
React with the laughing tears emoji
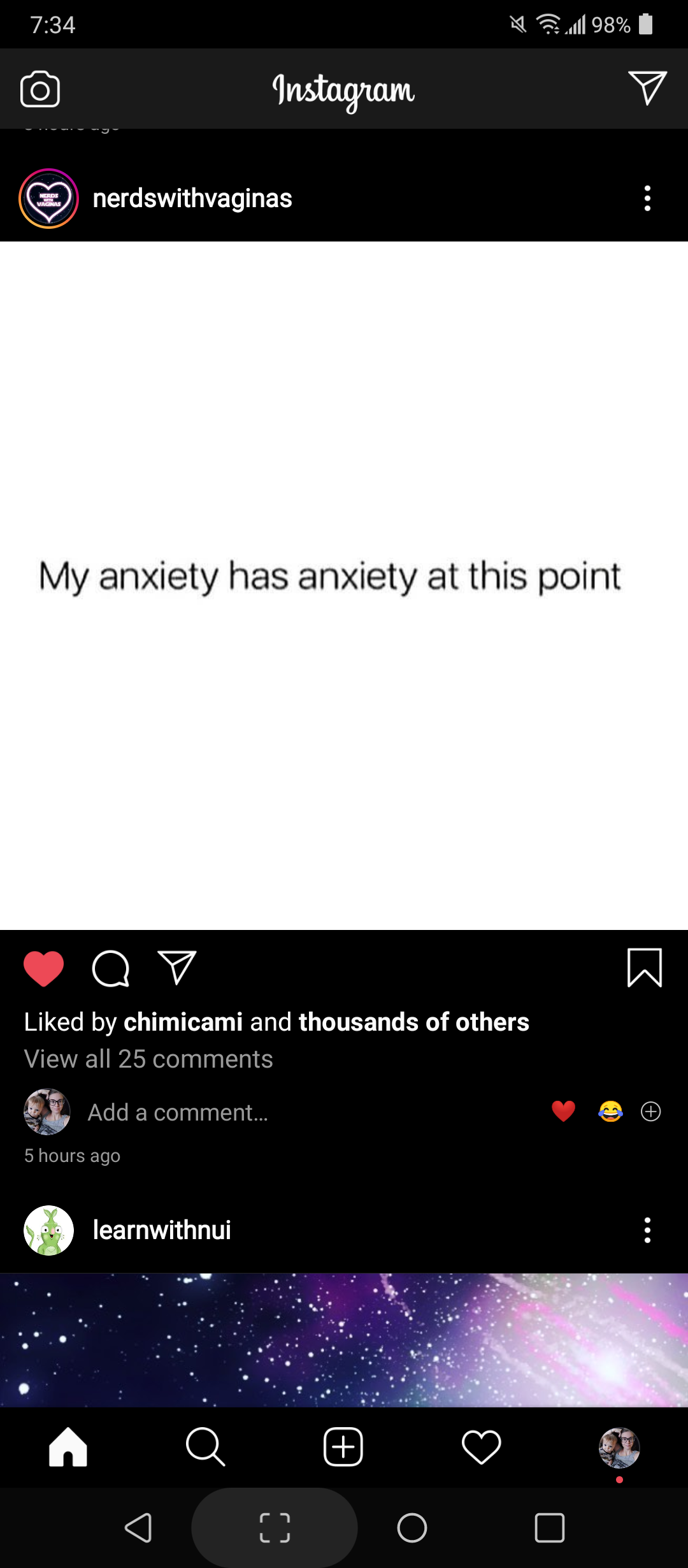point(610,1112)
